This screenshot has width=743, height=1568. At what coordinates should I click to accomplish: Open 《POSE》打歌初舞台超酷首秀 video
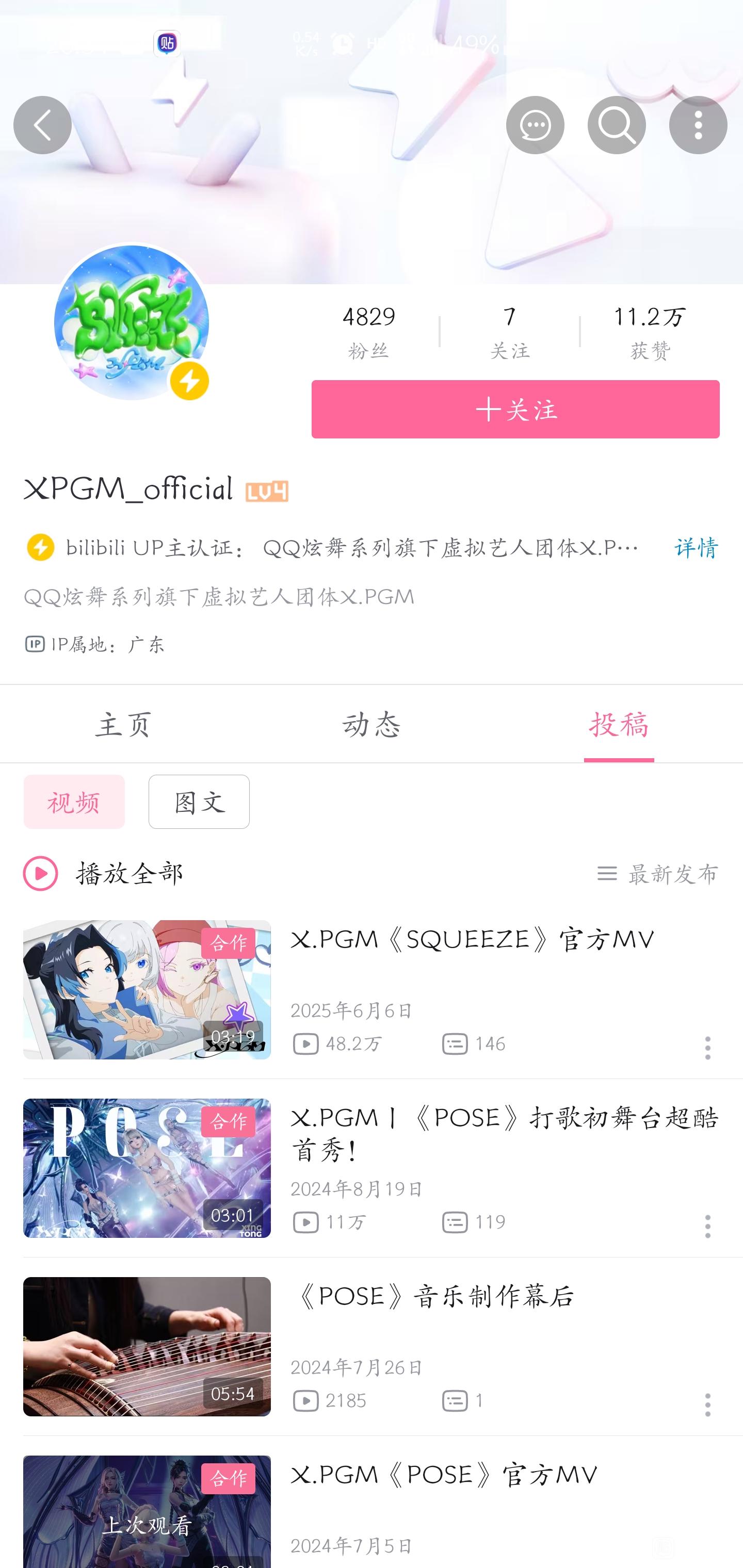[504, 1133]
